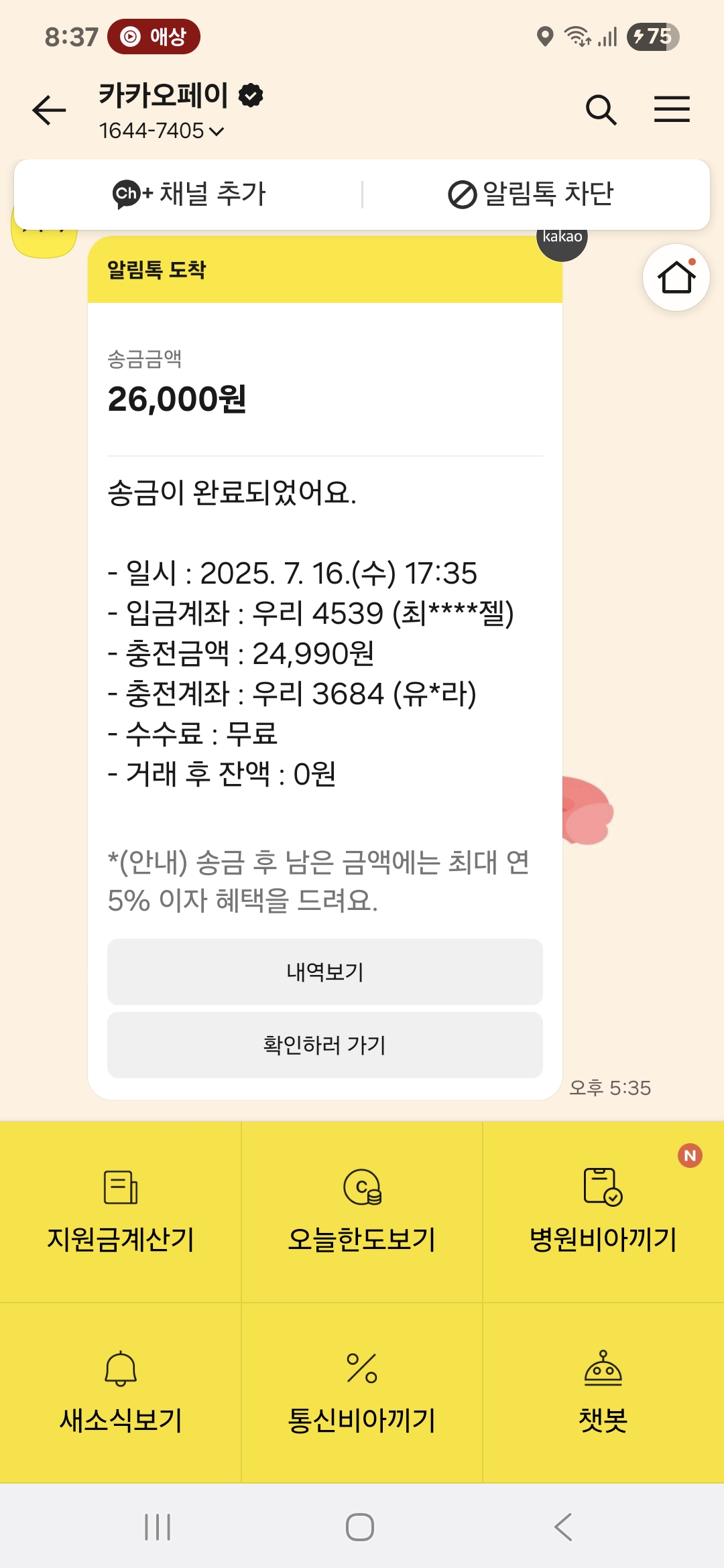
Task: Open the channel home icon
Action: coord(676,277)
